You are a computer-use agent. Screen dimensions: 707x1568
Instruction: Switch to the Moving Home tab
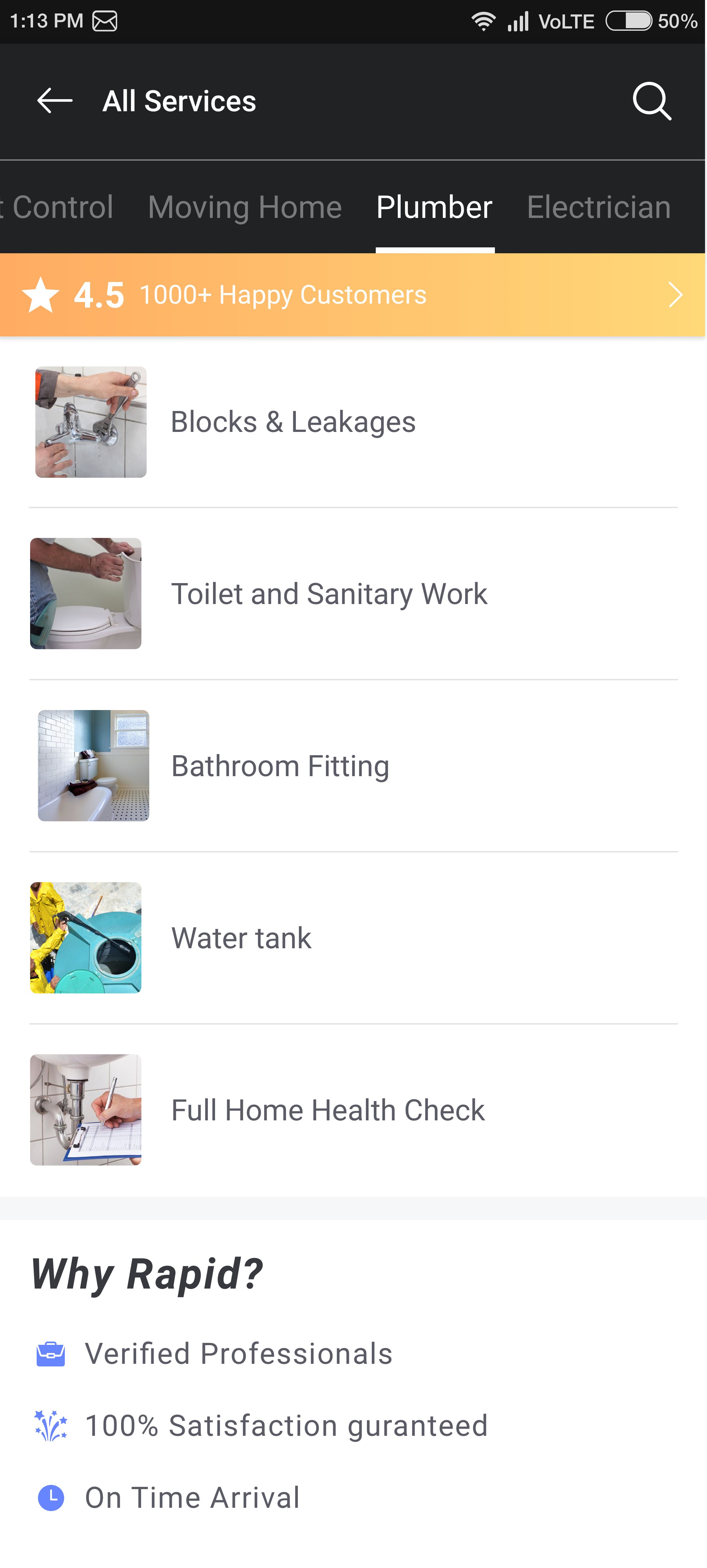coord(244,207)
